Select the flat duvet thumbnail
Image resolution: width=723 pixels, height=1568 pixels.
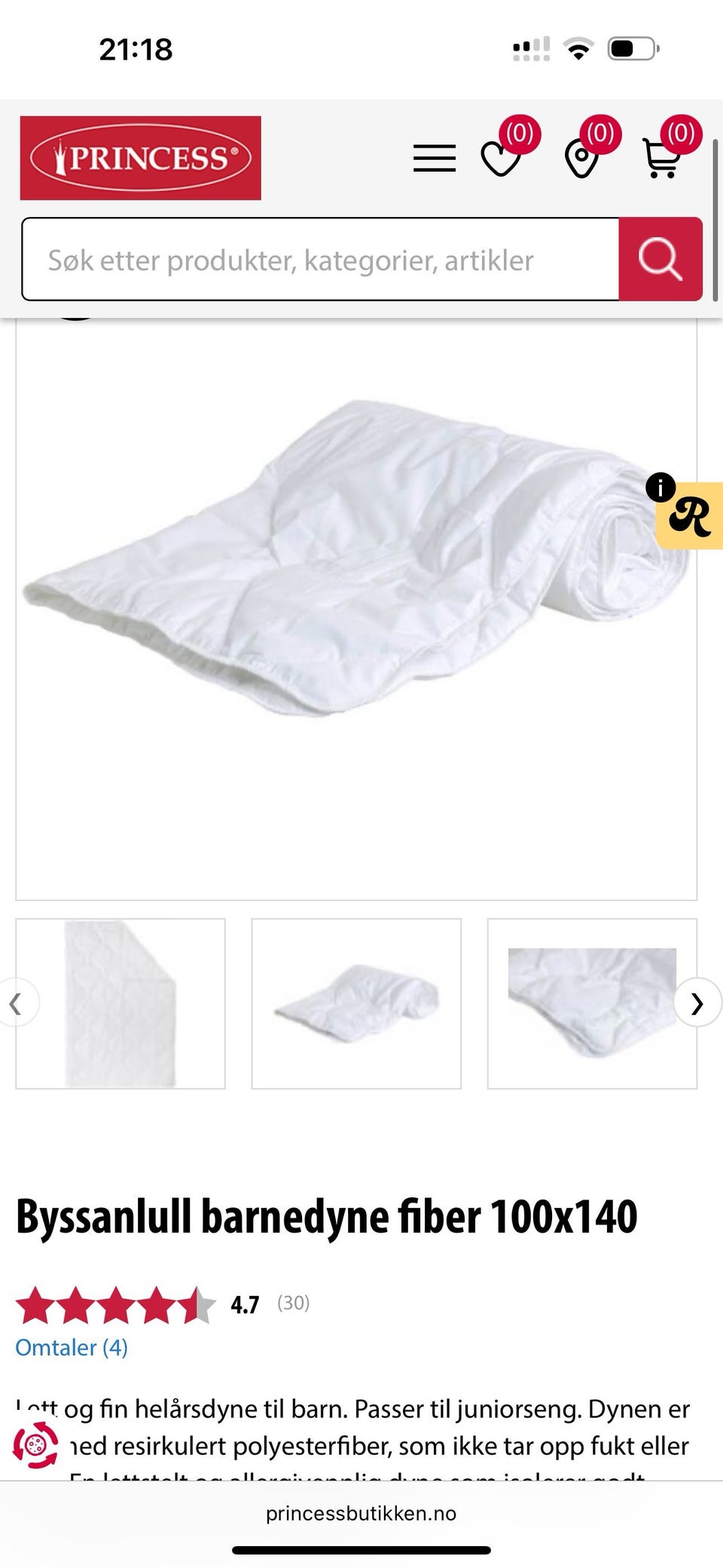tap(120, 1004)
